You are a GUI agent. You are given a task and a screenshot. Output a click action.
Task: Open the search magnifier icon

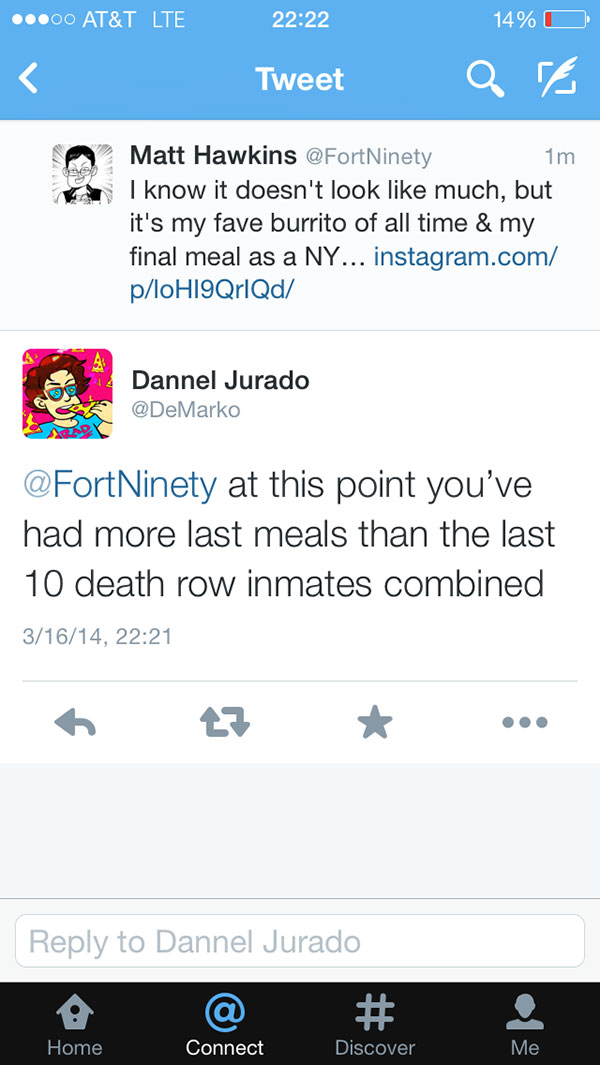(485, 79)
